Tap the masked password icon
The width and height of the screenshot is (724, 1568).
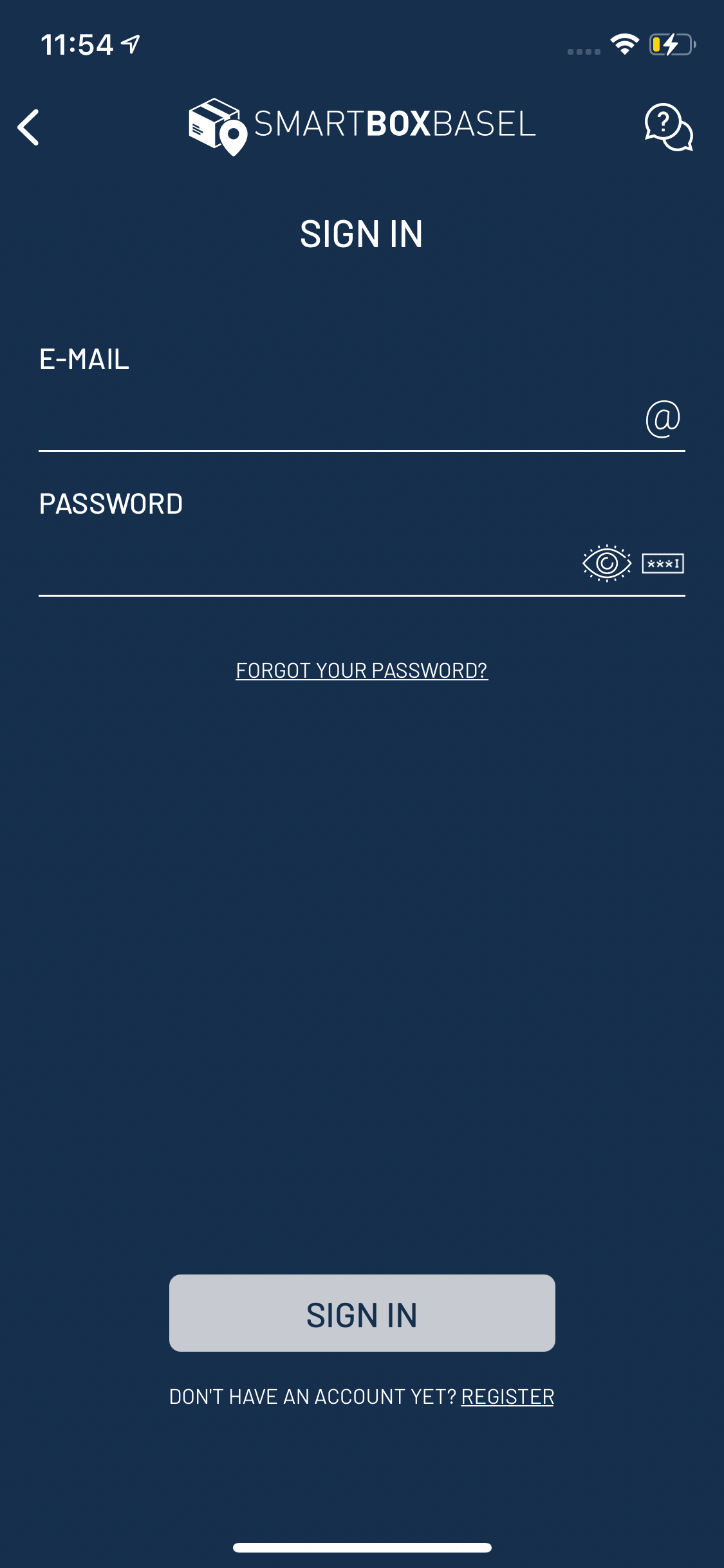pyautogui.click(x=663, y=564)
